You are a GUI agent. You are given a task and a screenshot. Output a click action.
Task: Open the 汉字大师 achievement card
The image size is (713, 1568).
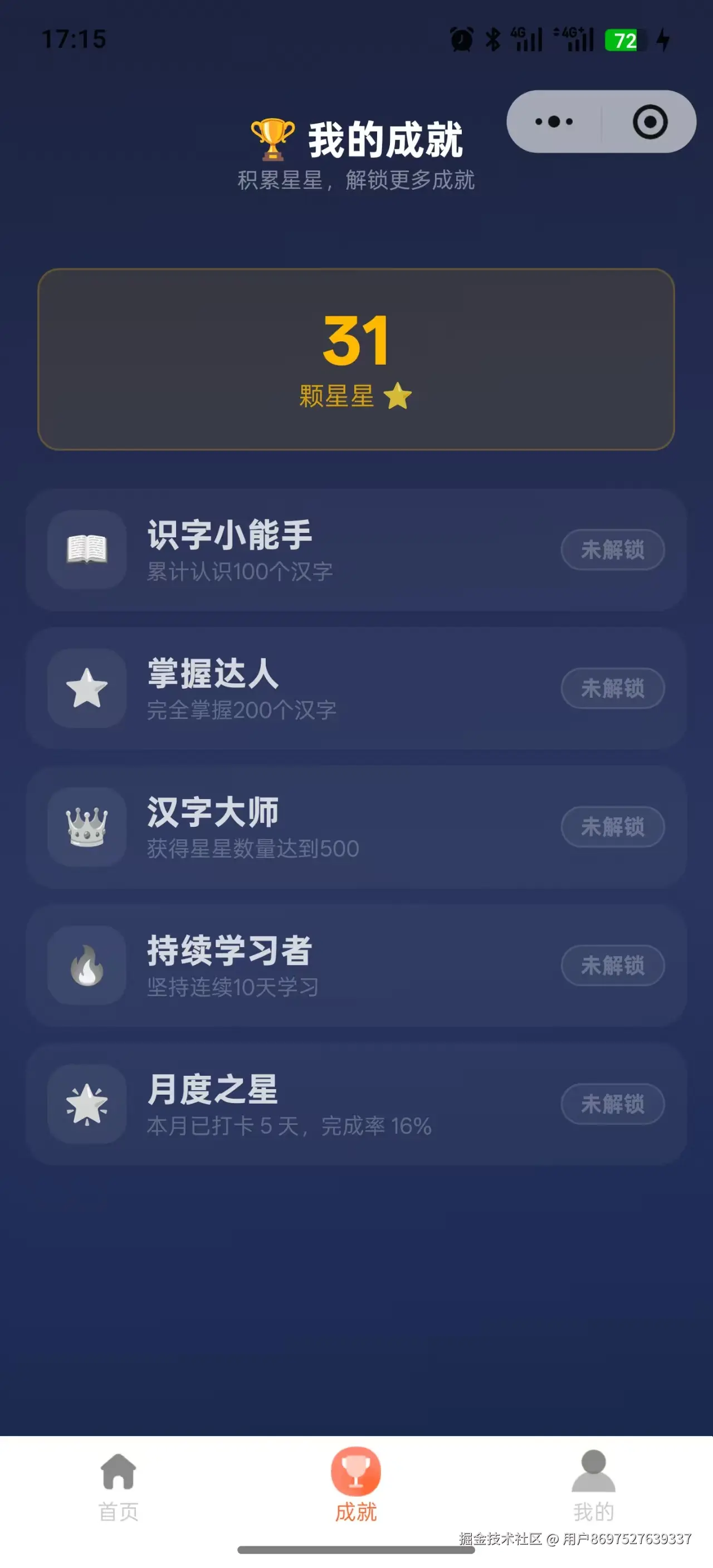tap(356, 827)
